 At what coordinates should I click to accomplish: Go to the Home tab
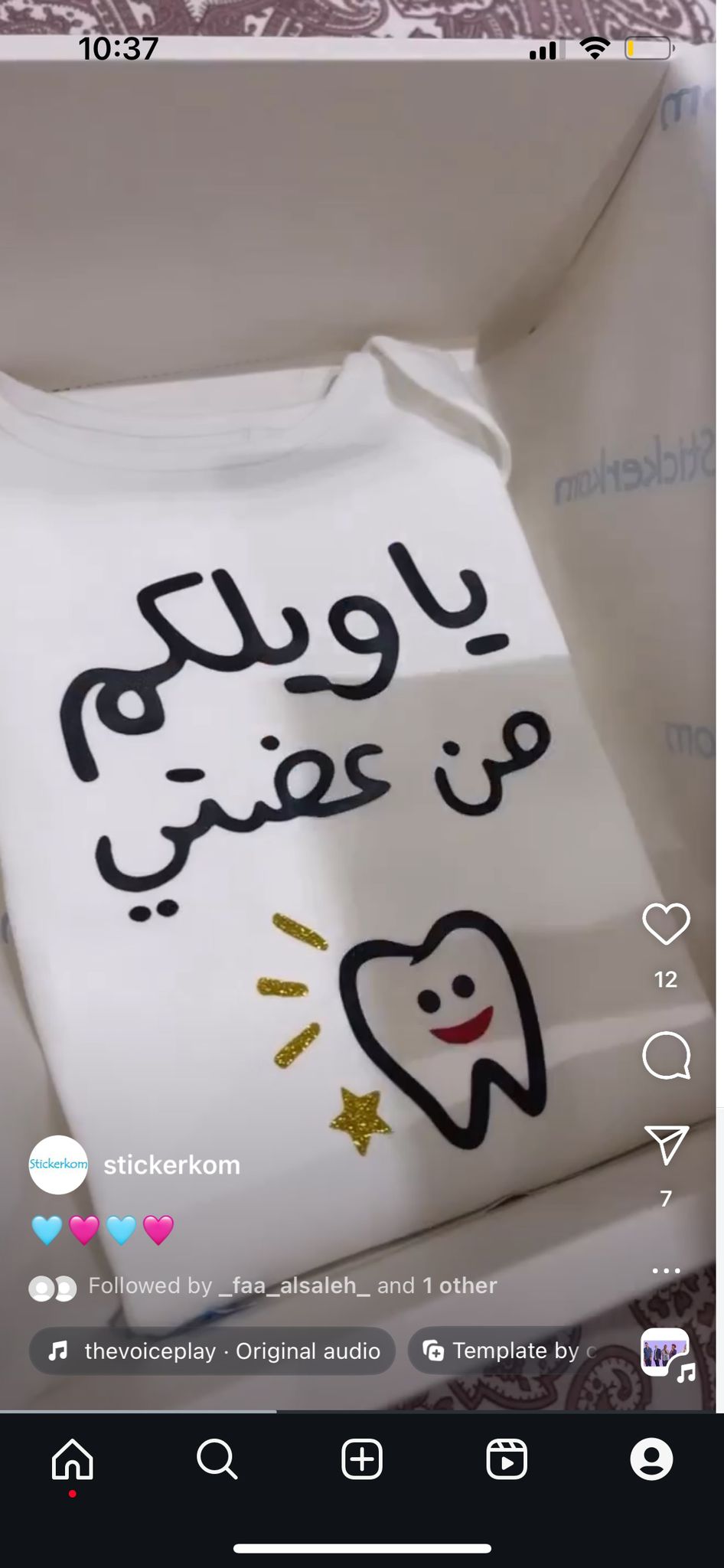coord(72,1459)
